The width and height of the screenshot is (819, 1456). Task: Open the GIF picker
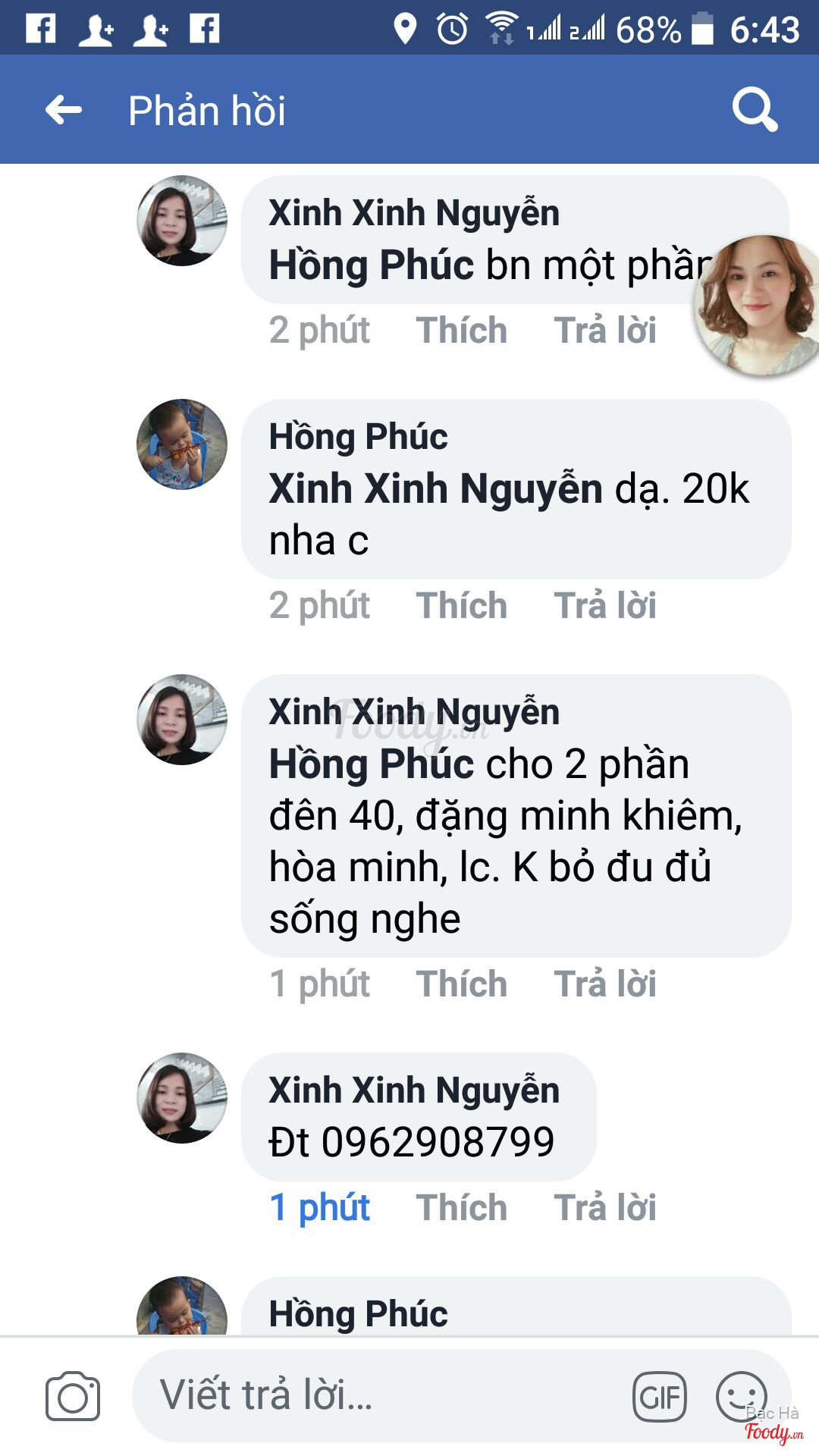(659, 1396)
